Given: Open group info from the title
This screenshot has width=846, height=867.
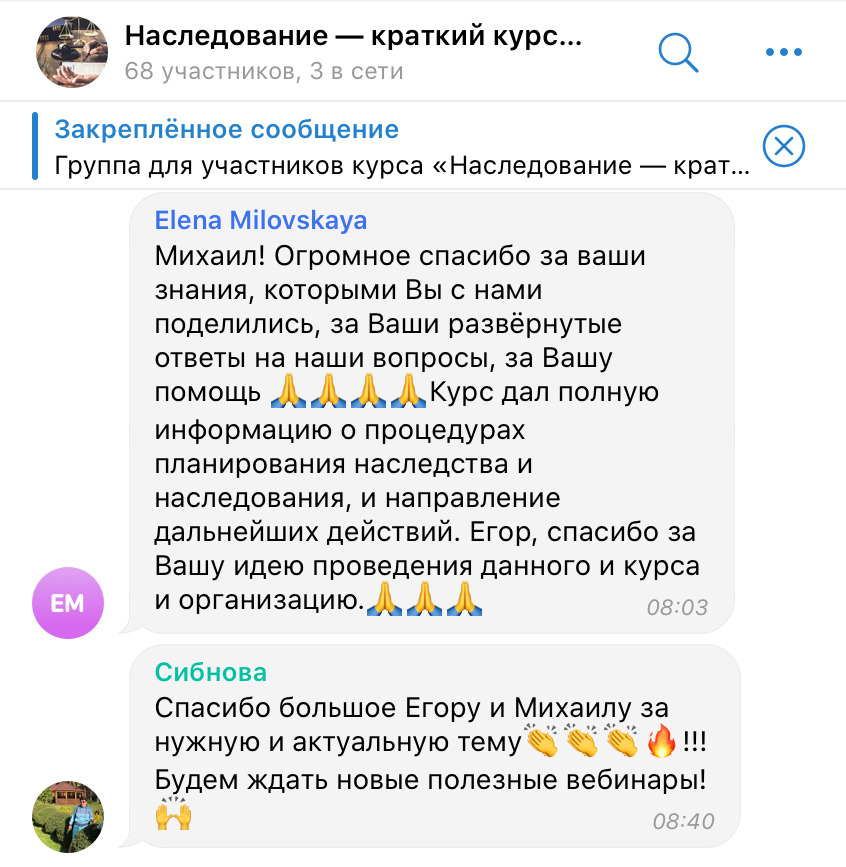Looking at the screenshot, I should pyautogui.click(x=352, y=39).
